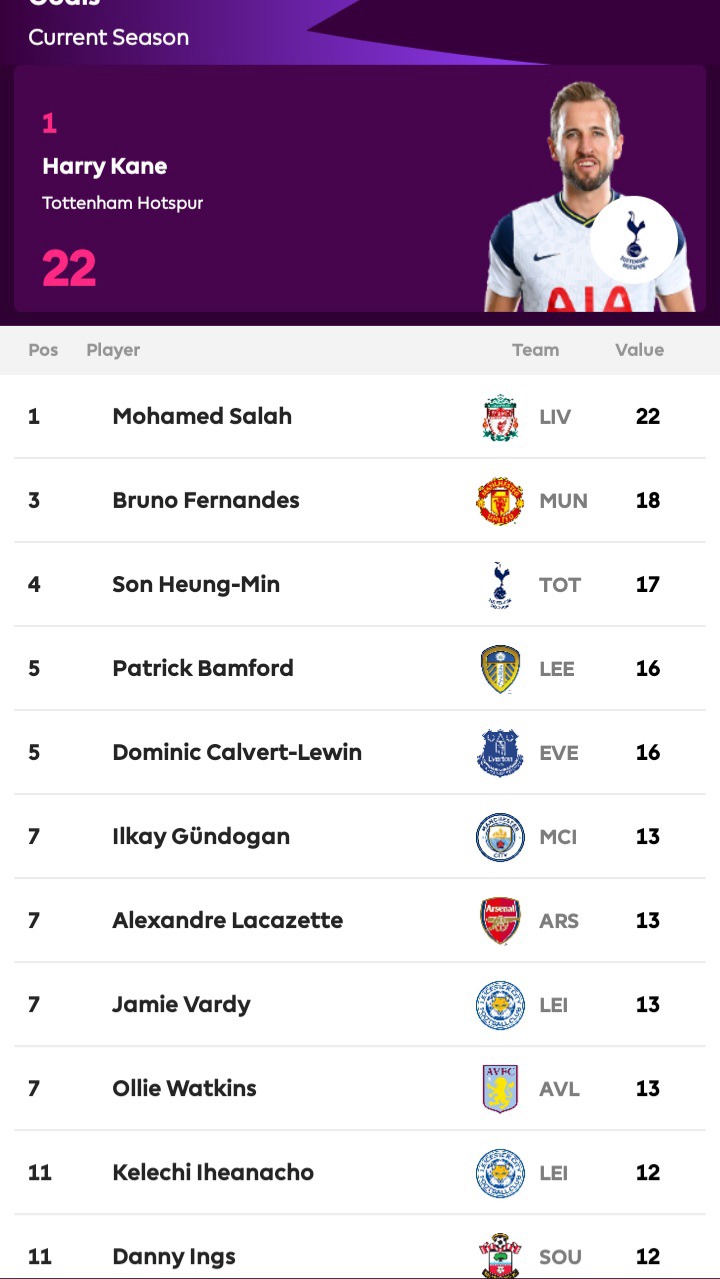Select Son Heung-Min in the list
This screenshot has width=720, height=1279.
(360, 585)
